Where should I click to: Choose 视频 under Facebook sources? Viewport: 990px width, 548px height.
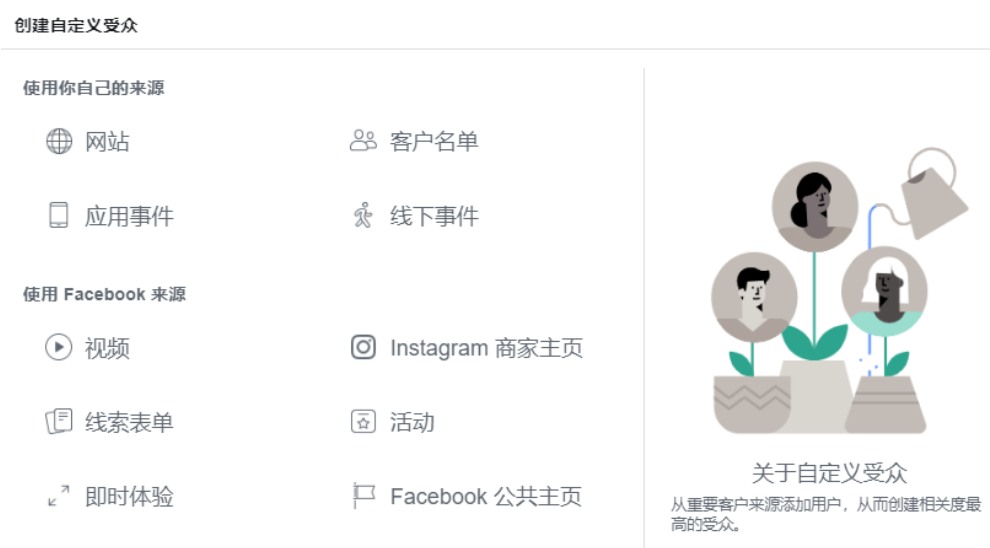pos(106,348)
